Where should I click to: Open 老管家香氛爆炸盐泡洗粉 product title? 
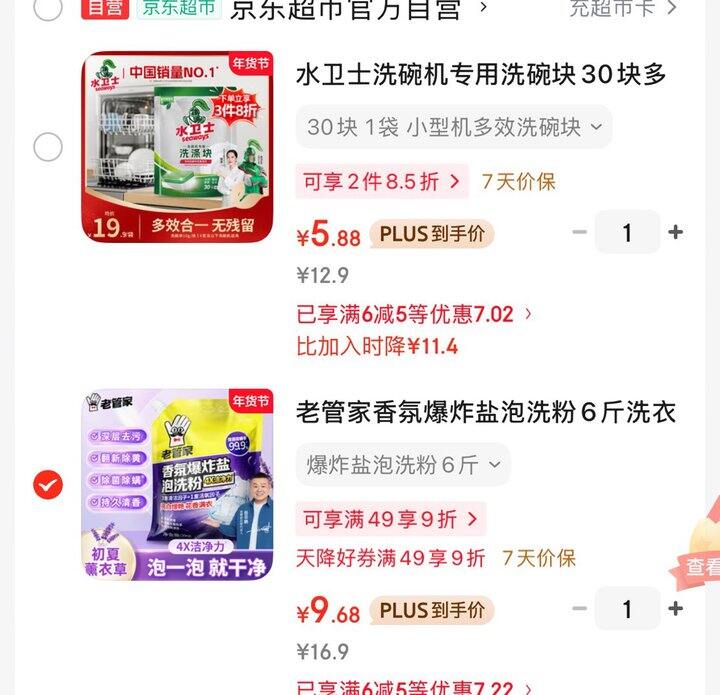coord(486,412)
